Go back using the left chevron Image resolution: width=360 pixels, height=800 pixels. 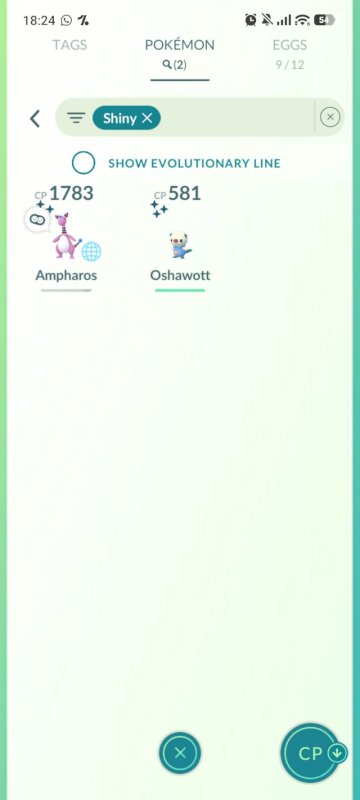click(35, 118)
